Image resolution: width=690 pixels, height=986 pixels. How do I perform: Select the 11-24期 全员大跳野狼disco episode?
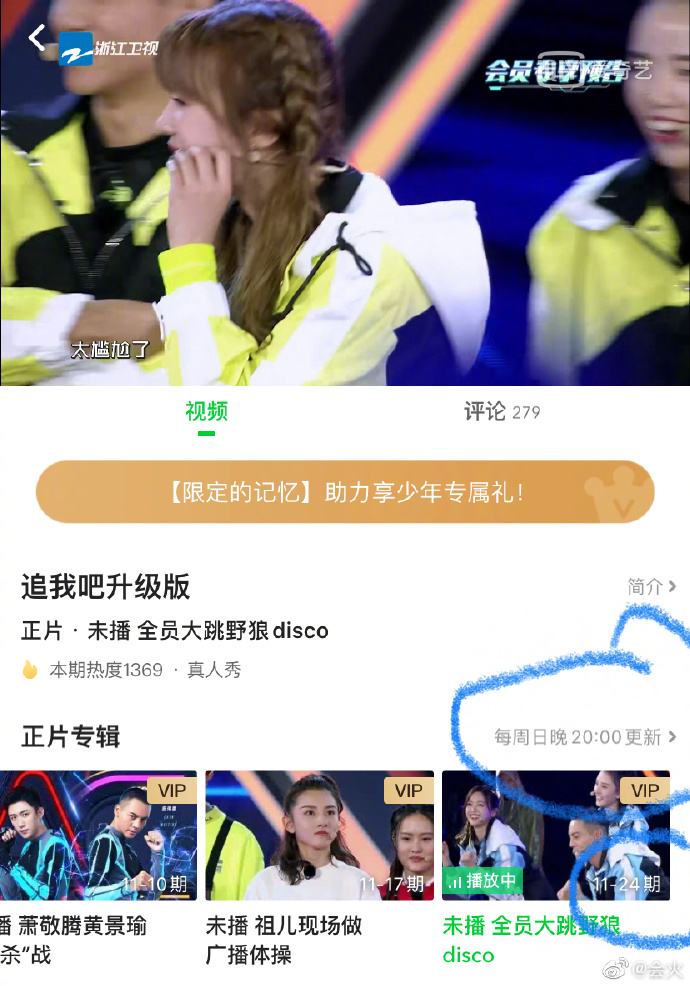[x=556, y=835]
